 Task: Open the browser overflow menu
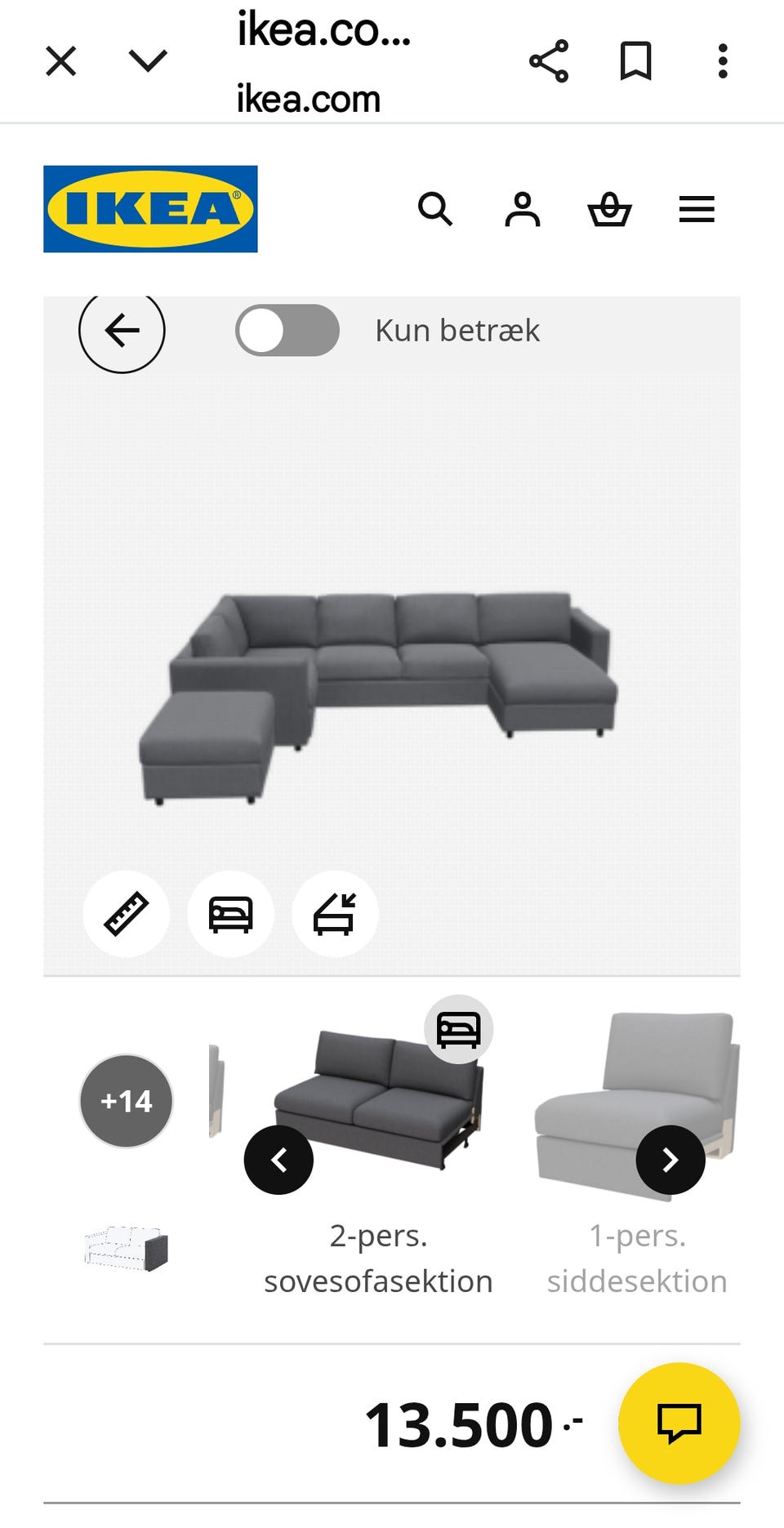click(x=722, y=61)
